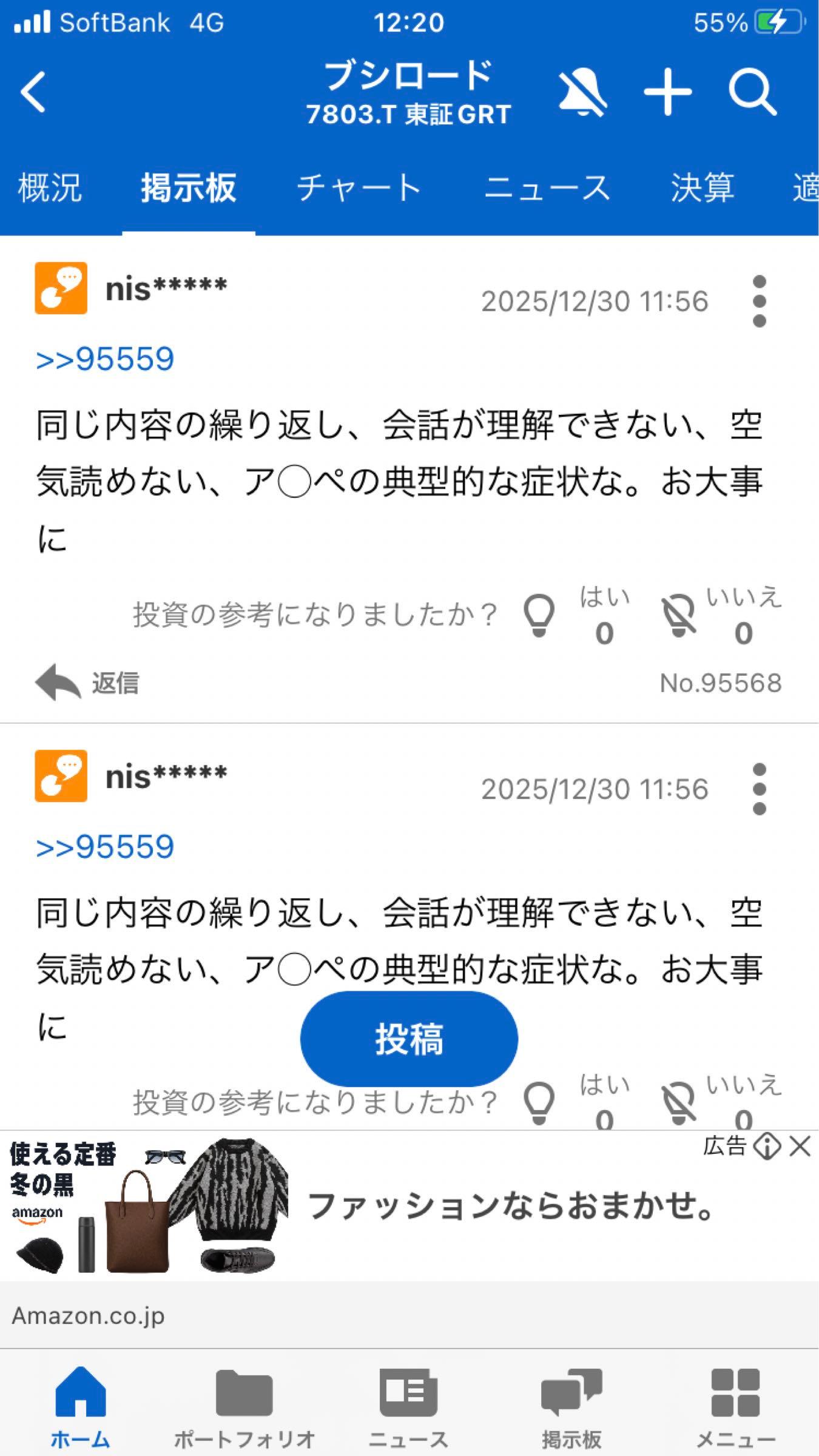Open search with the magnifier icon

tap(752, 92)
